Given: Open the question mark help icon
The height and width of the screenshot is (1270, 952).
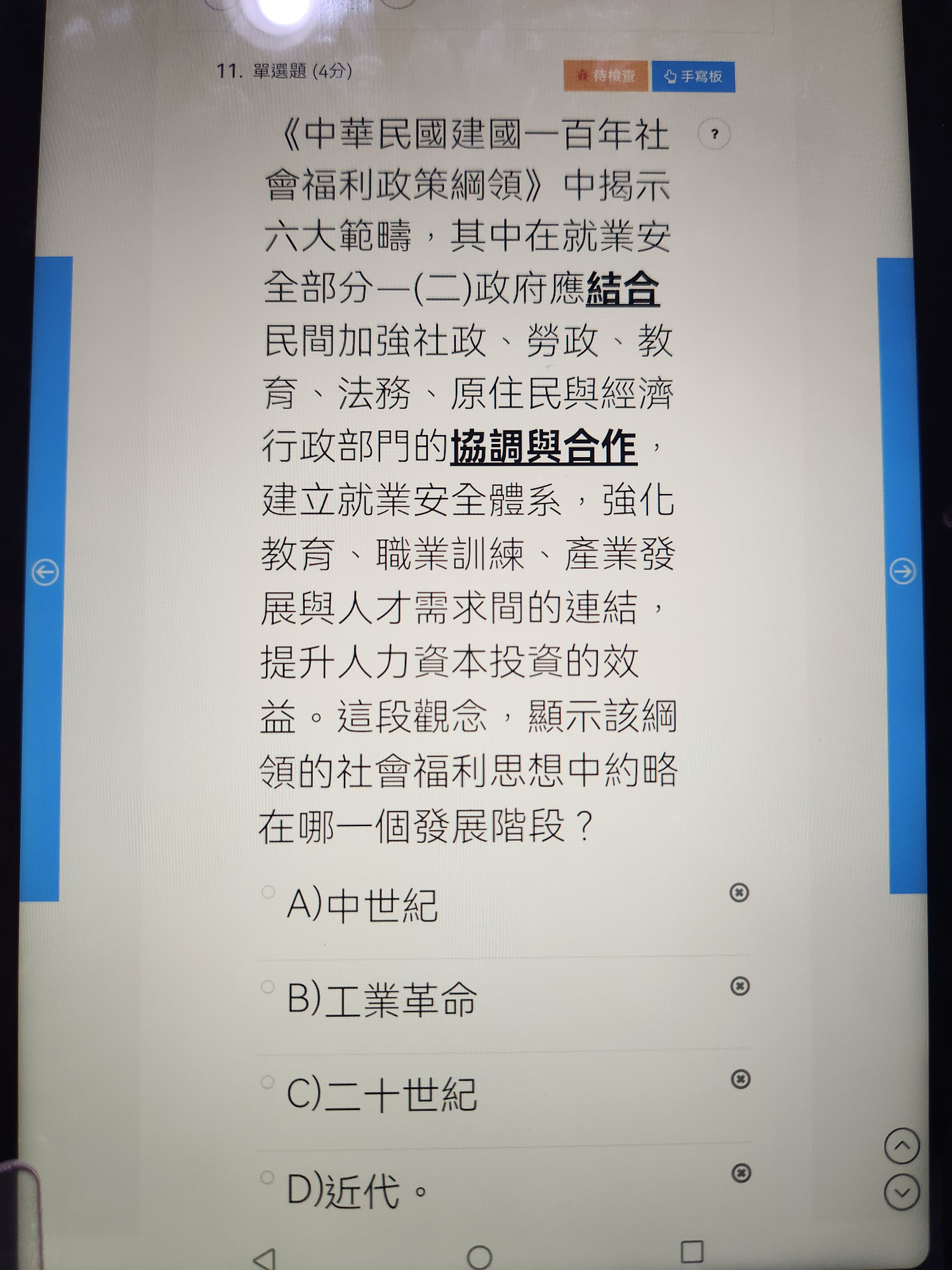Looking at the screenshot, I should [x=714, y=134].
